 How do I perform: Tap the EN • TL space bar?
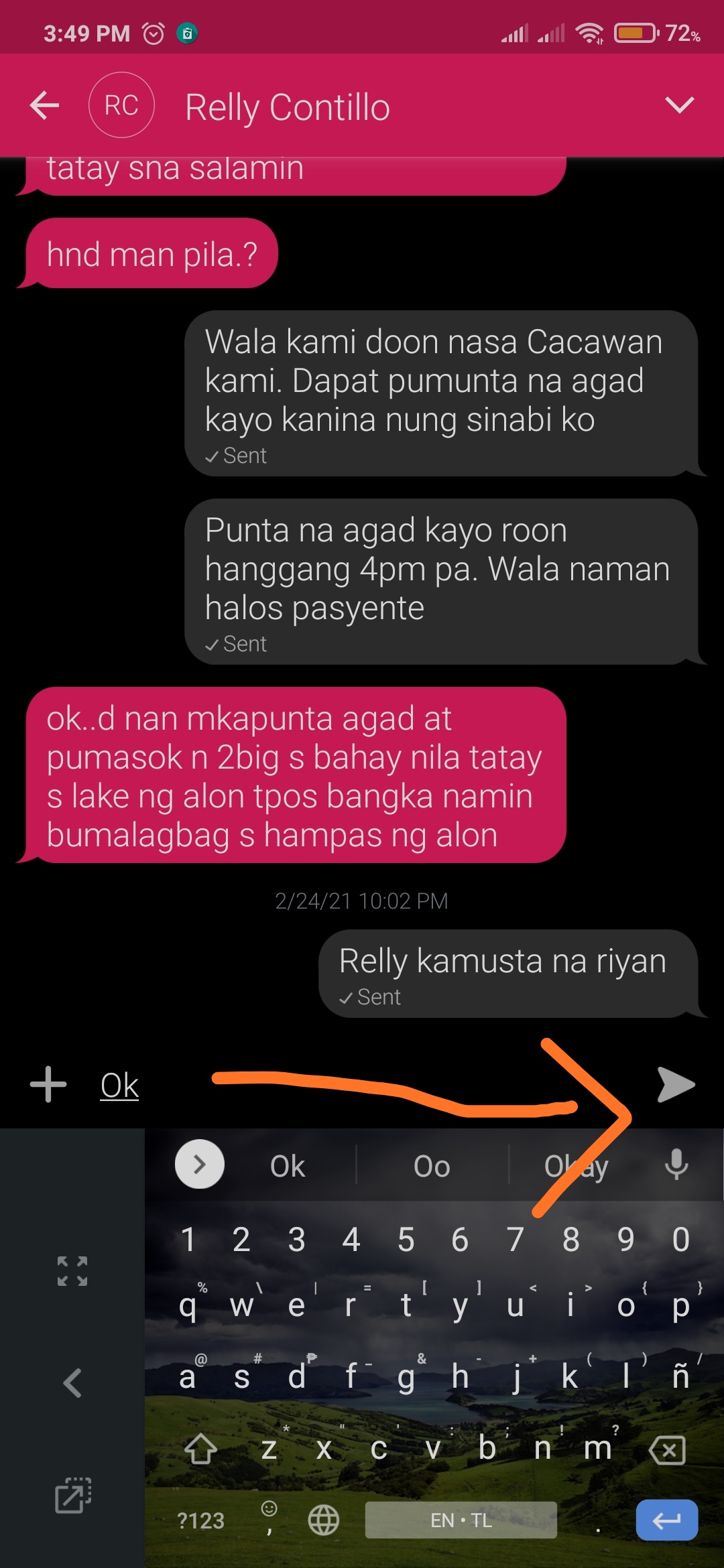[461, 1520]
